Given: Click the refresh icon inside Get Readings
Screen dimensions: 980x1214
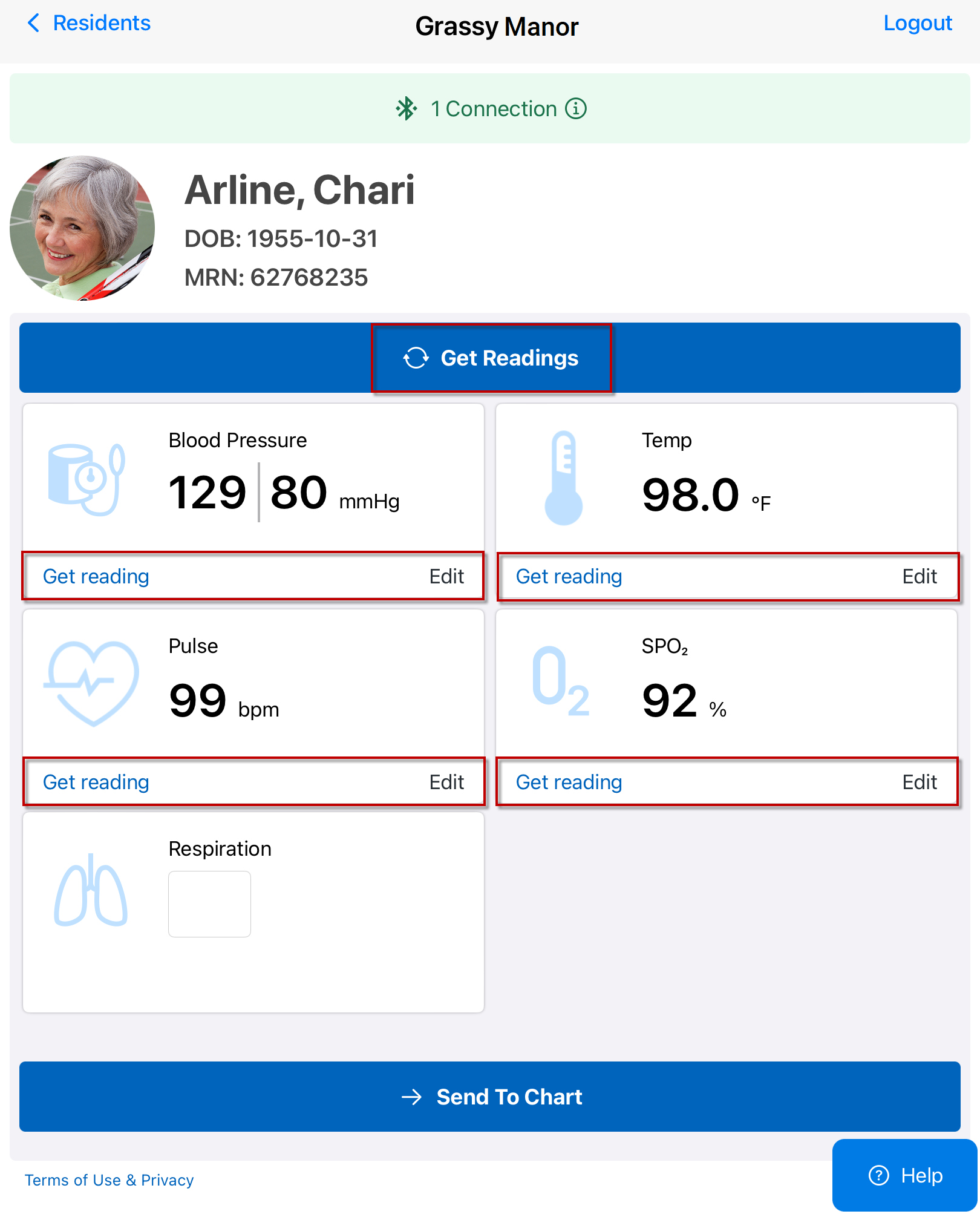Looking at the screenshot, I should [x=417, y=358].
